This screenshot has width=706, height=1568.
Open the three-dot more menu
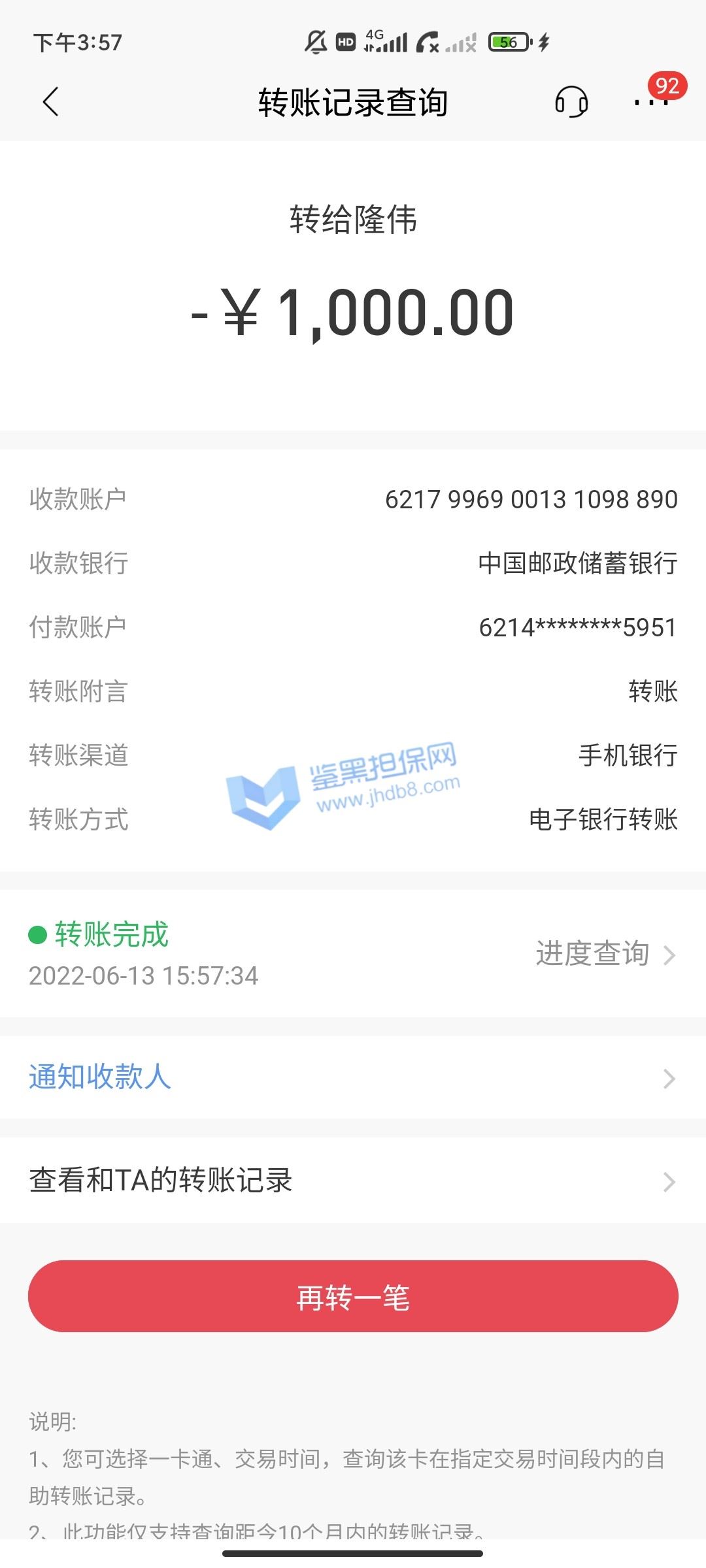click(x=651, y=102)
